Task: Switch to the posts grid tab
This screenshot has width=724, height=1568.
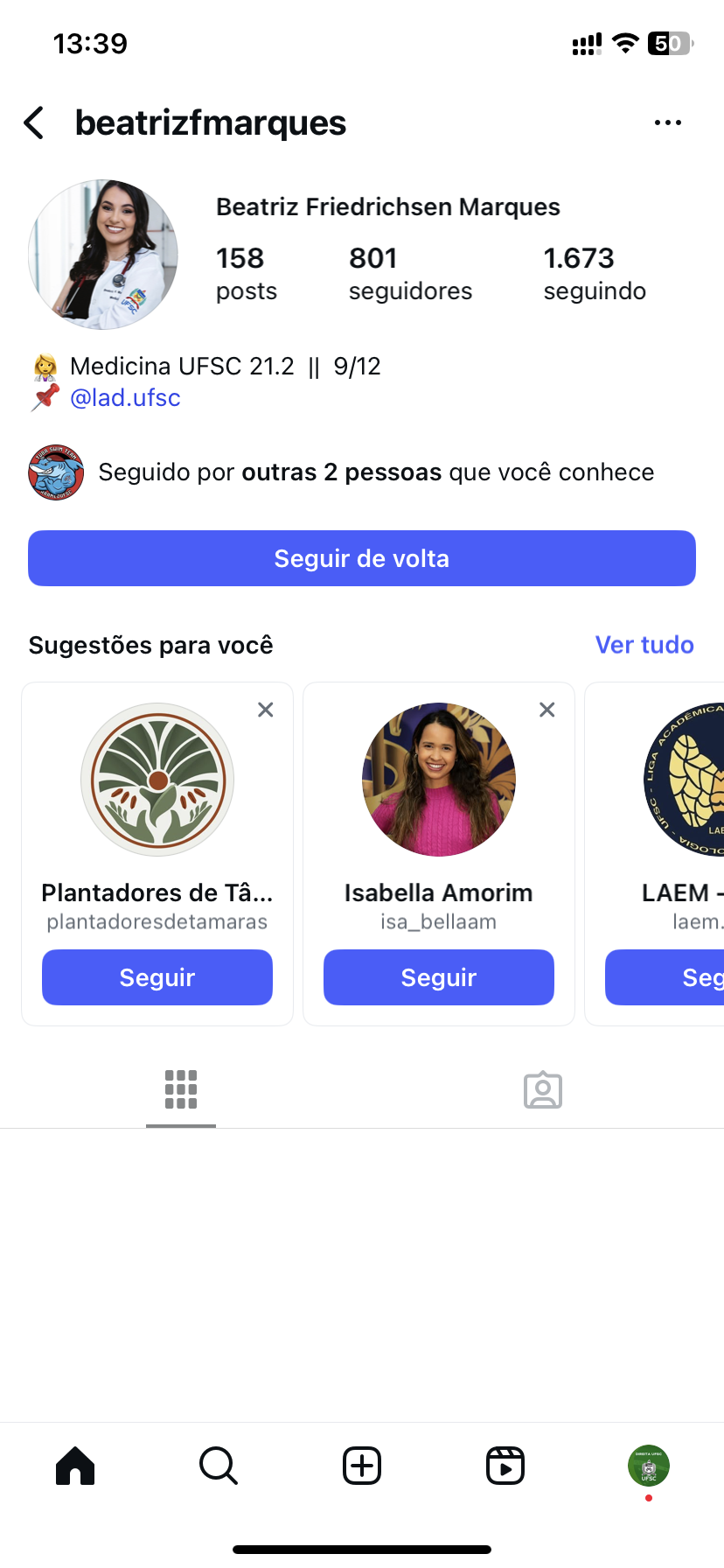Action: (181, 1090)
